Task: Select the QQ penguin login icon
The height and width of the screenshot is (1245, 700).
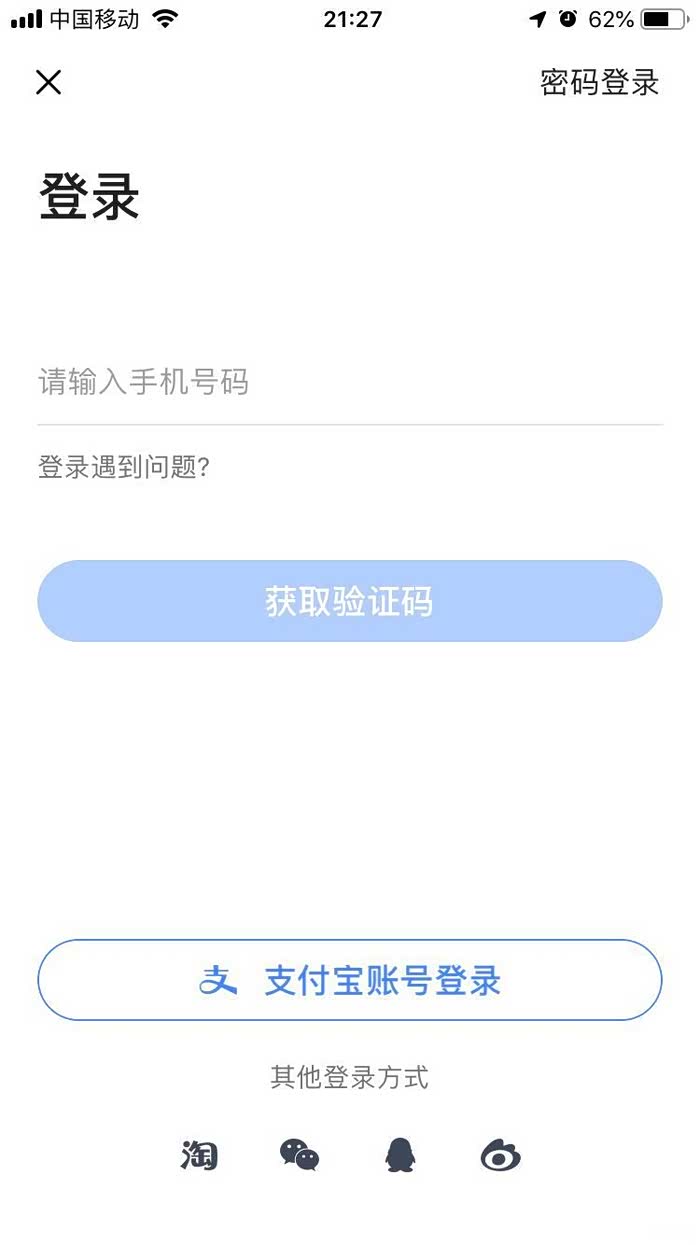Action: [x=400, y=1155]
